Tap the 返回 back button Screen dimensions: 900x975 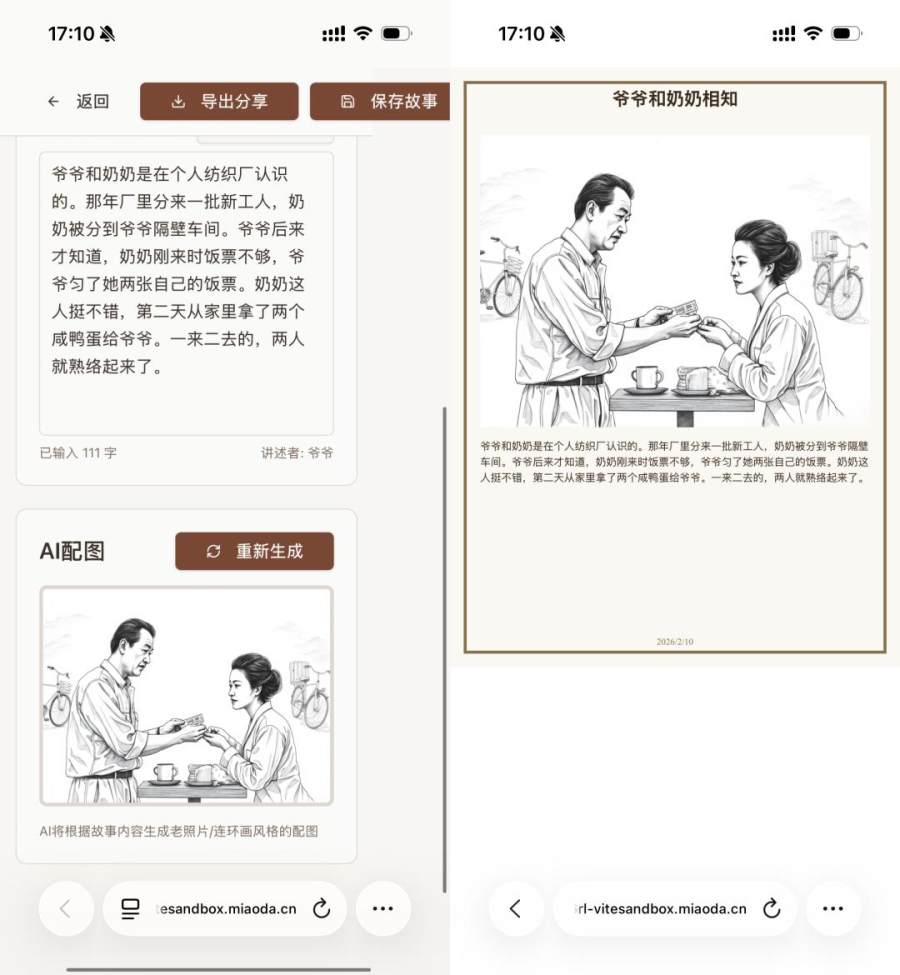[78, 101]
